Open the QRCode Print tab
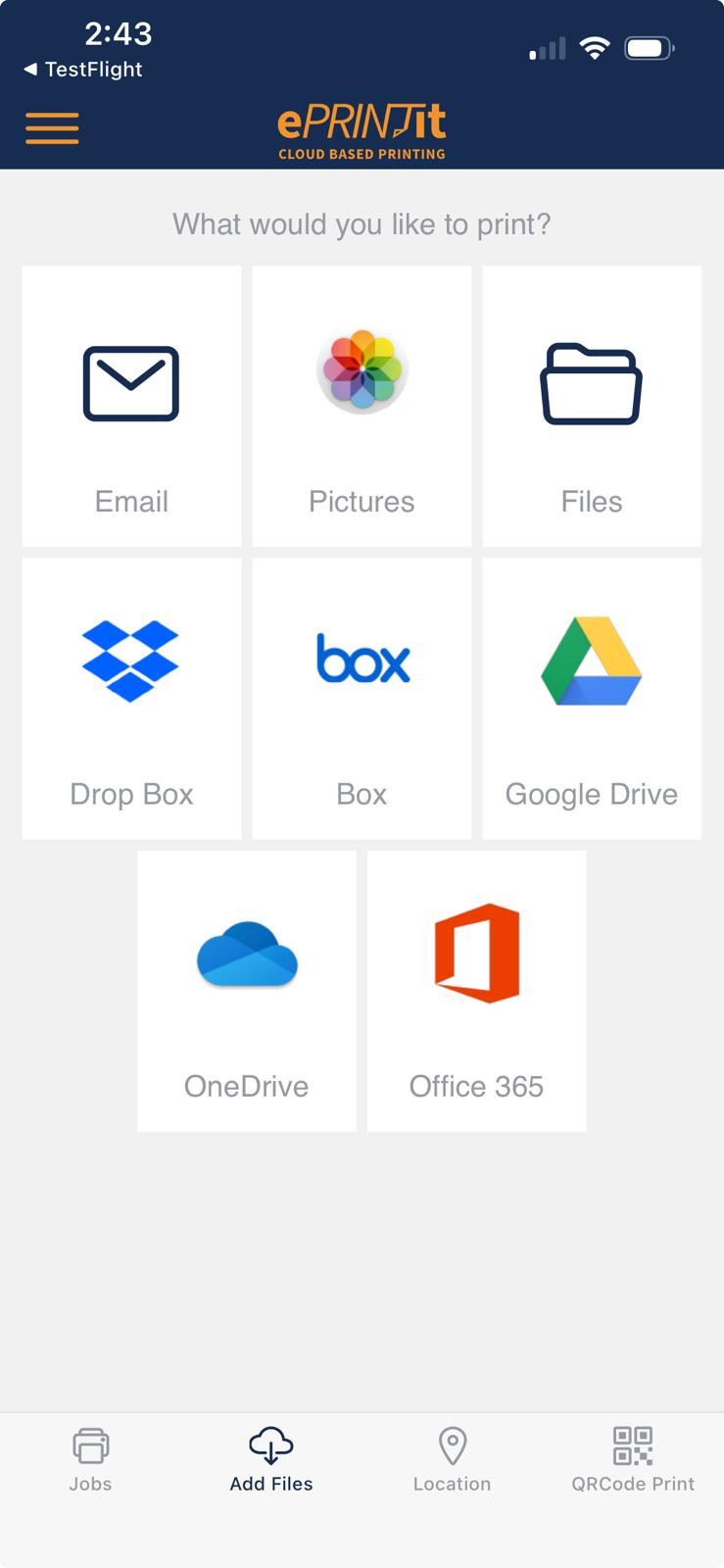The width and height of the screenshot is (724, 1568). pyautogui.click(x=633, y=1459)
